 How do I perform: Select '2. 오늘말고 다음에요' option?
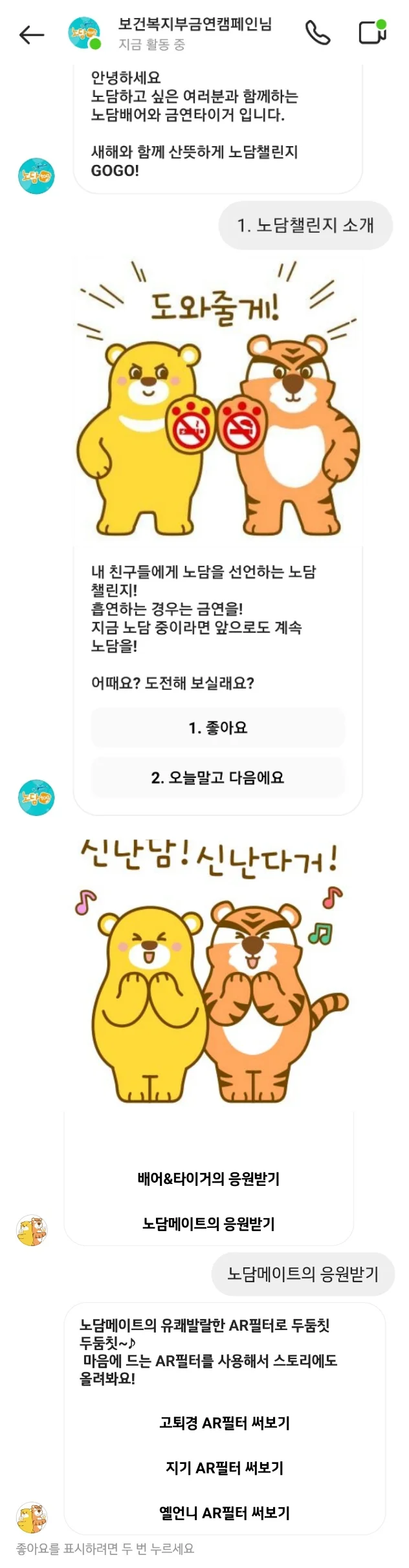coord(217,777)
